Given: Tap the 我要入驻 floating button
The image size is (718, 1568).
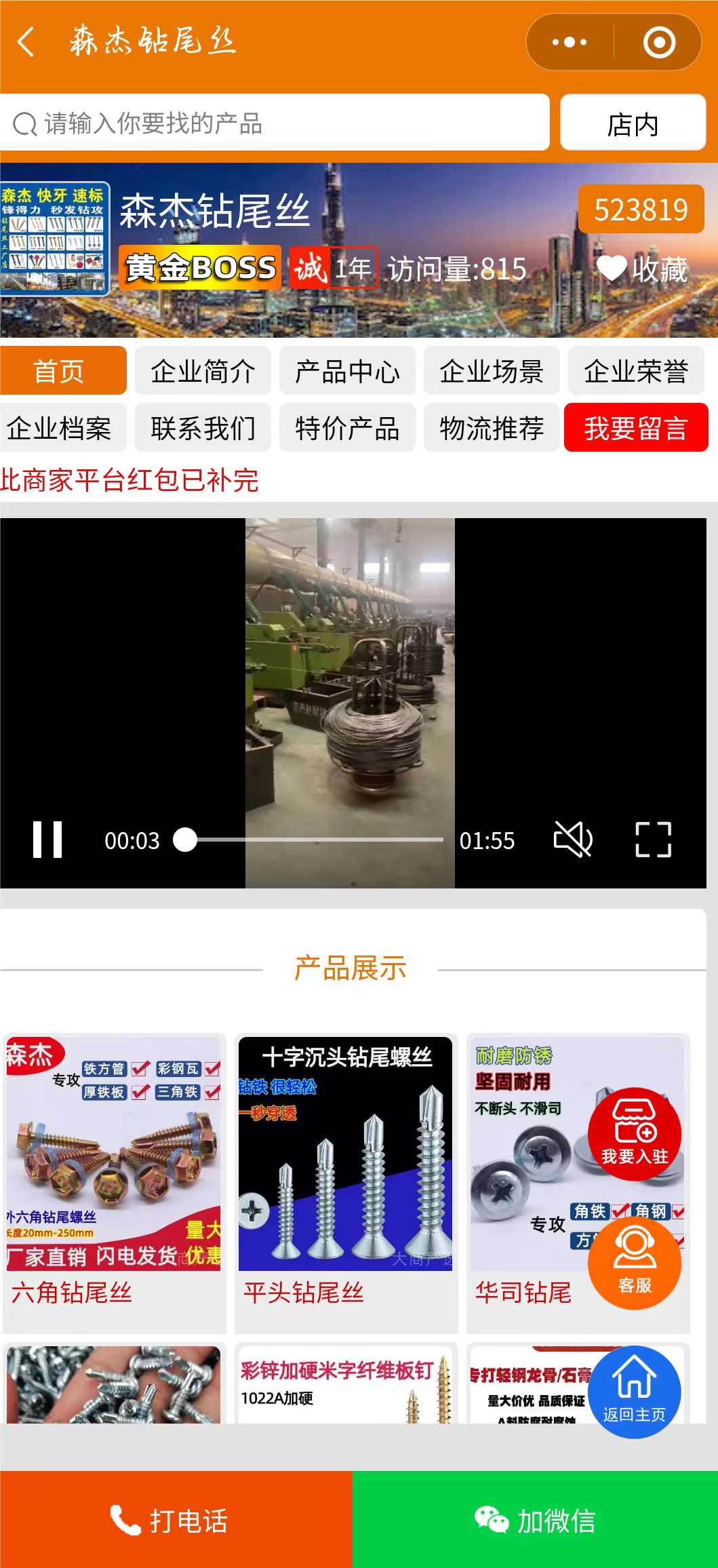Looking at the screenshot, I should tap(634, 1134).
